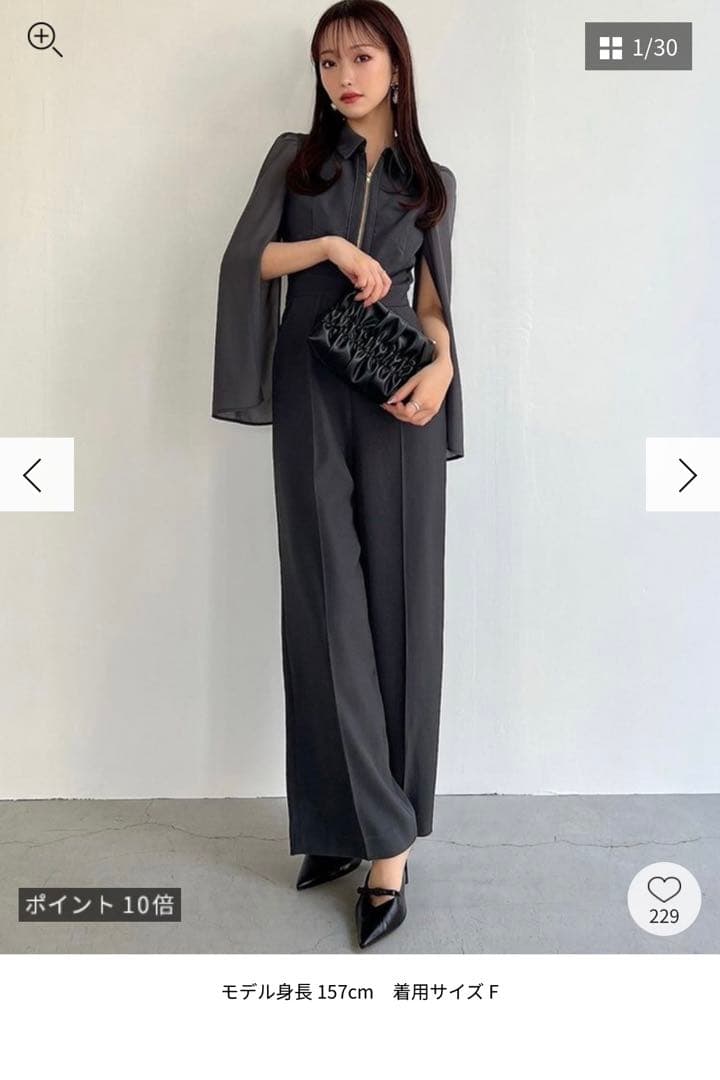Open the image grid view showing 1/30
This screenshot has height=1080, width=720.
[638, 47]
